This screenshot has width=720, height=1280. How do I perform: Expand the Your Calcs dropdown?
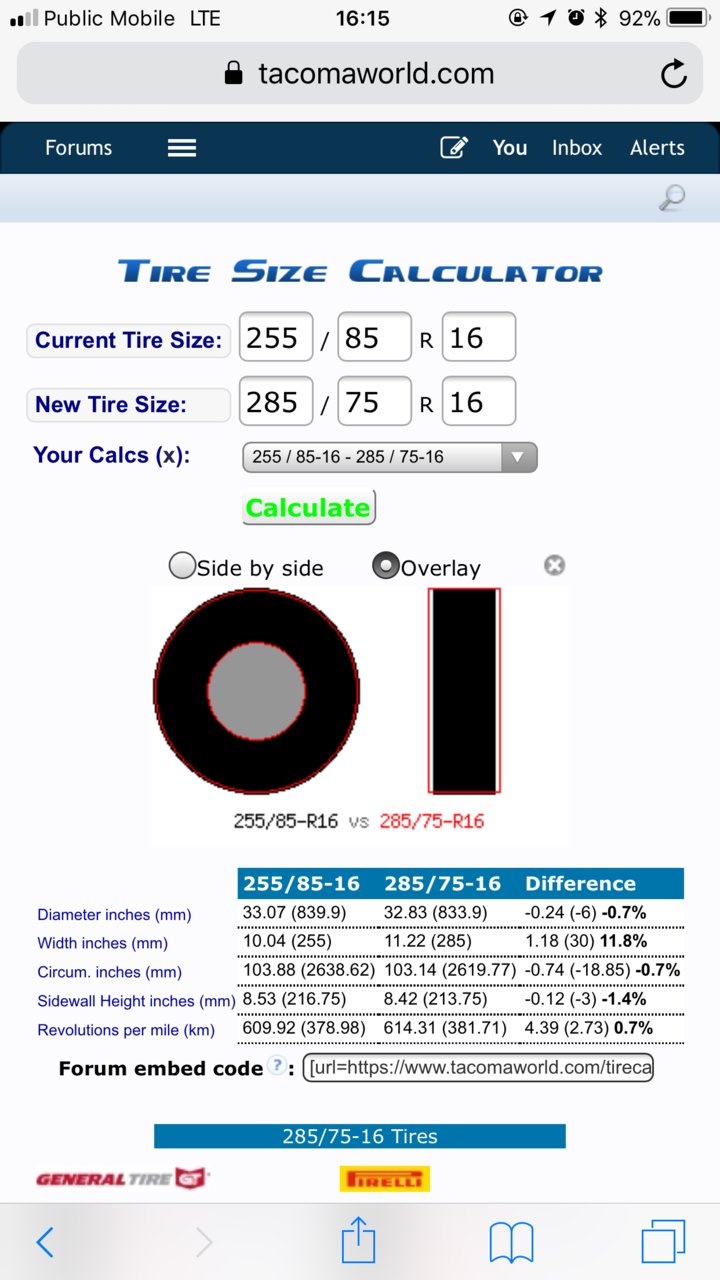tap(390, 457)
